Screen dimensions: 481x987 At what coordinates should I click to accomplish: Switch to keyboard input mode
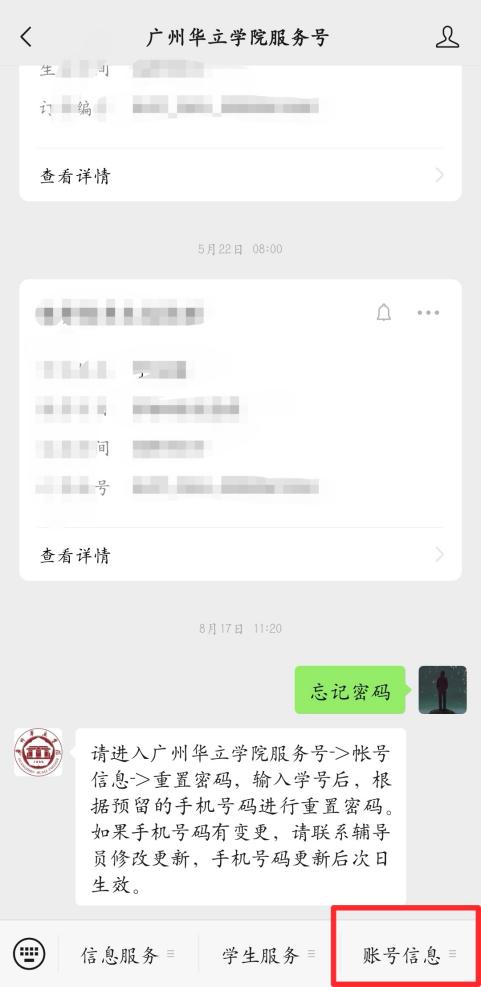tap(29, 953)
